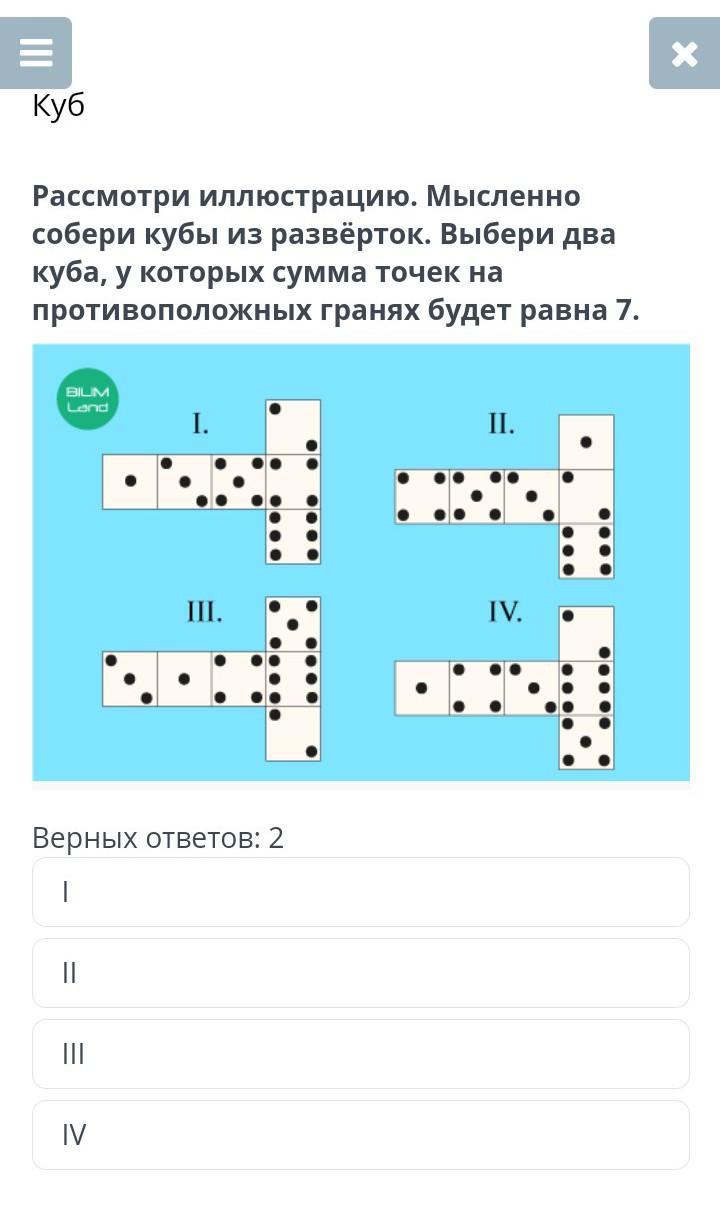Open the hamburger menu
The width and height of the screenshot is (720, 1225).
coord(36,53)
